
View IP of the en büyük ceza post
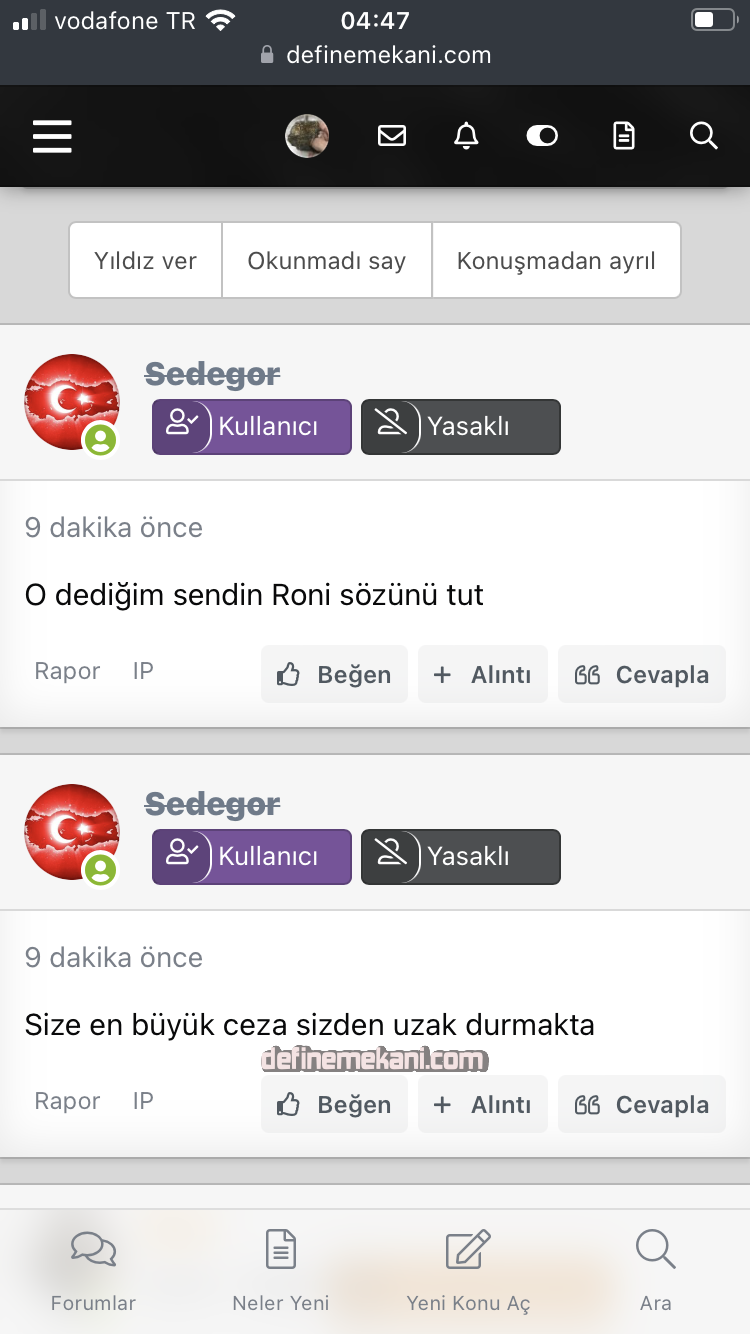[x=143, y=1101]
